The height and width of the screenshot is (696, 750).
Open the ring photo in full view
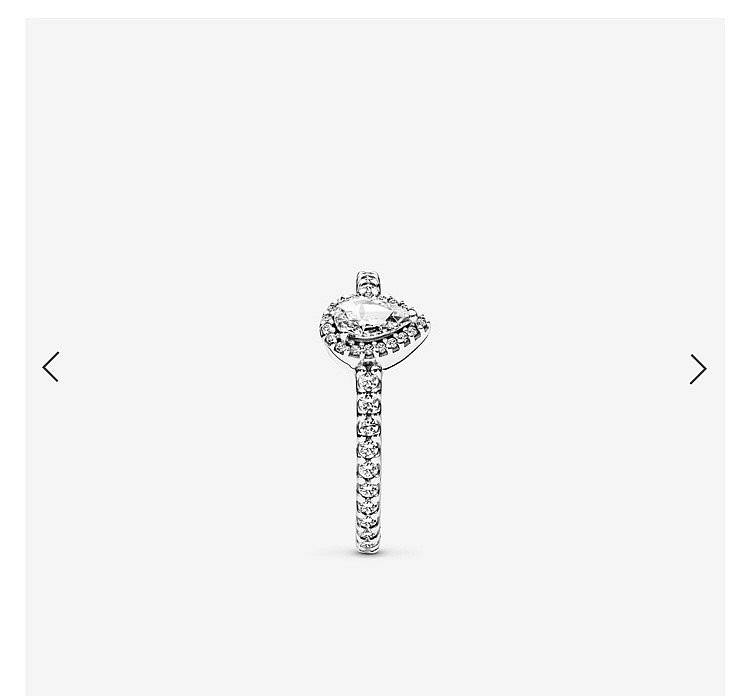point(369,410)
